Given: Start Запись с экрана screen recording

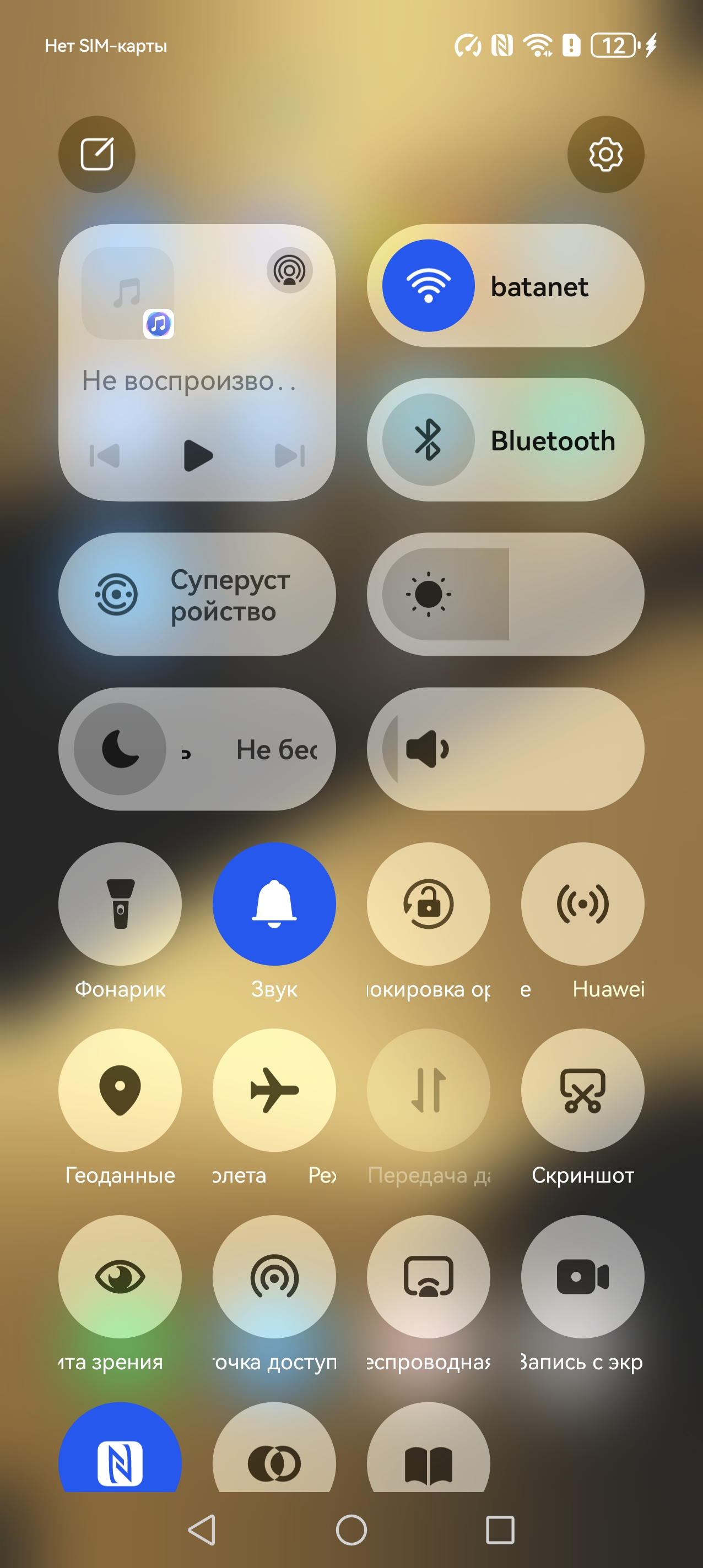Looking at the screenshot, I should (582, 1276).
